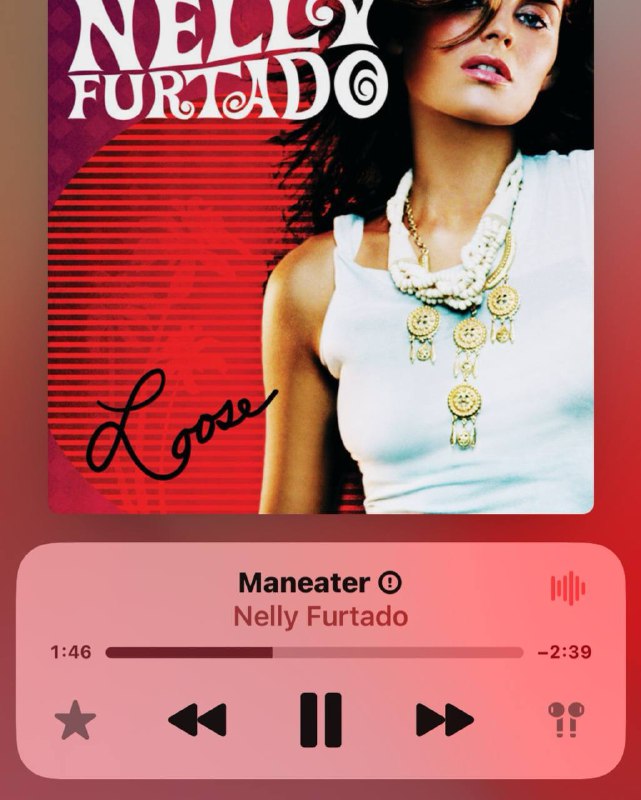Skip to the next track
Screen dimensions: 641x800
point(444,720)
